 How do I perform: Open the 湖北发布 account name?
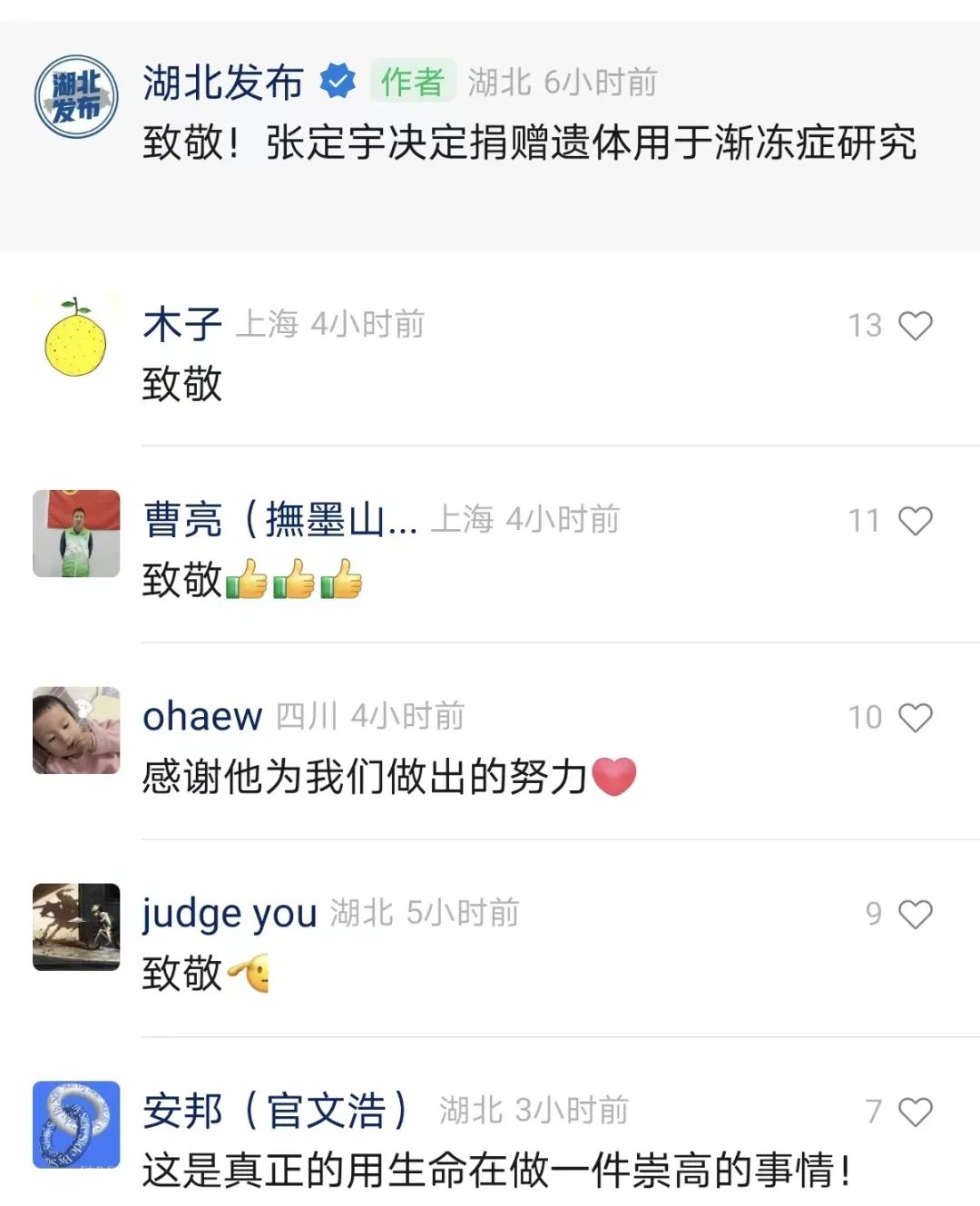coord(223,83)
